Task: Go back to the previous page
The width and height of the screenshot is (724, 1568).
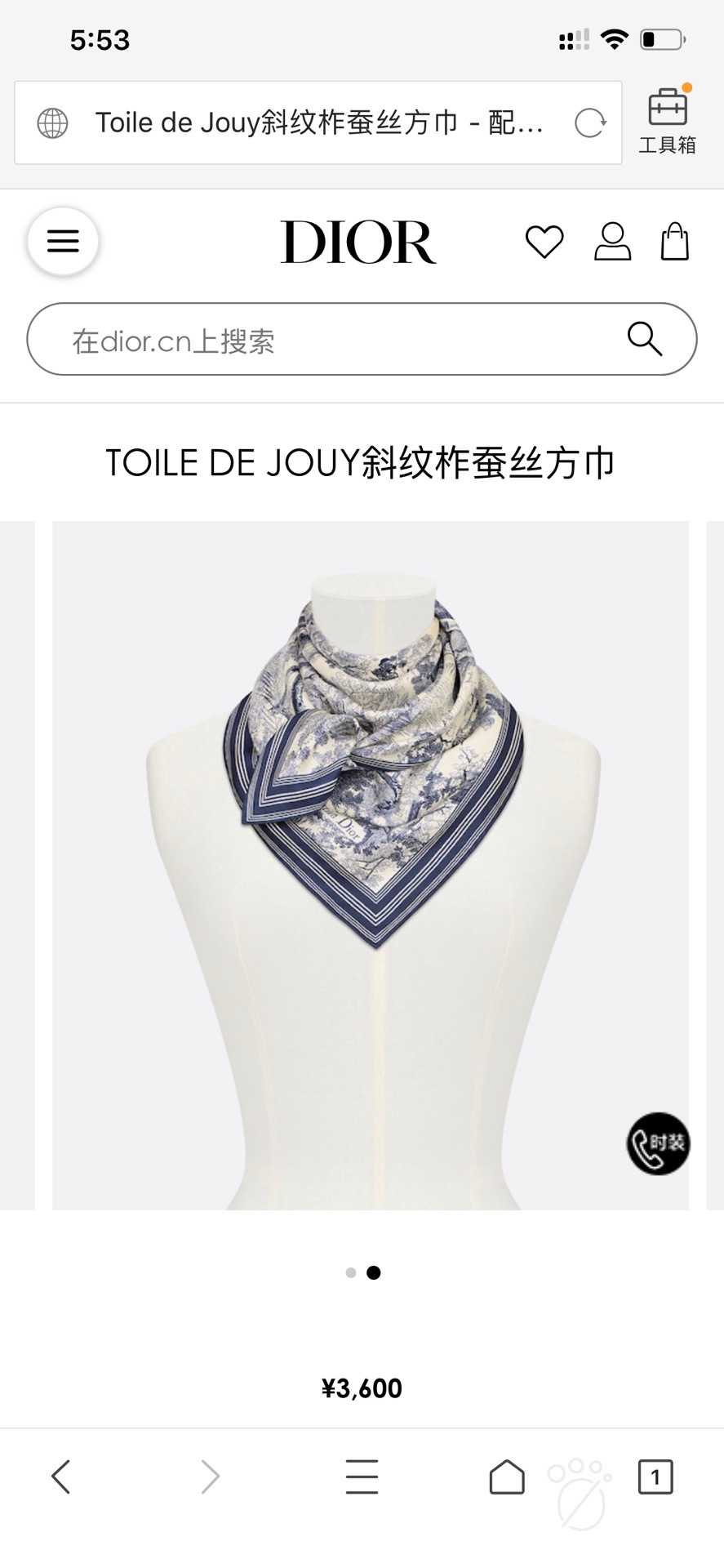Action: (61, 1477)
